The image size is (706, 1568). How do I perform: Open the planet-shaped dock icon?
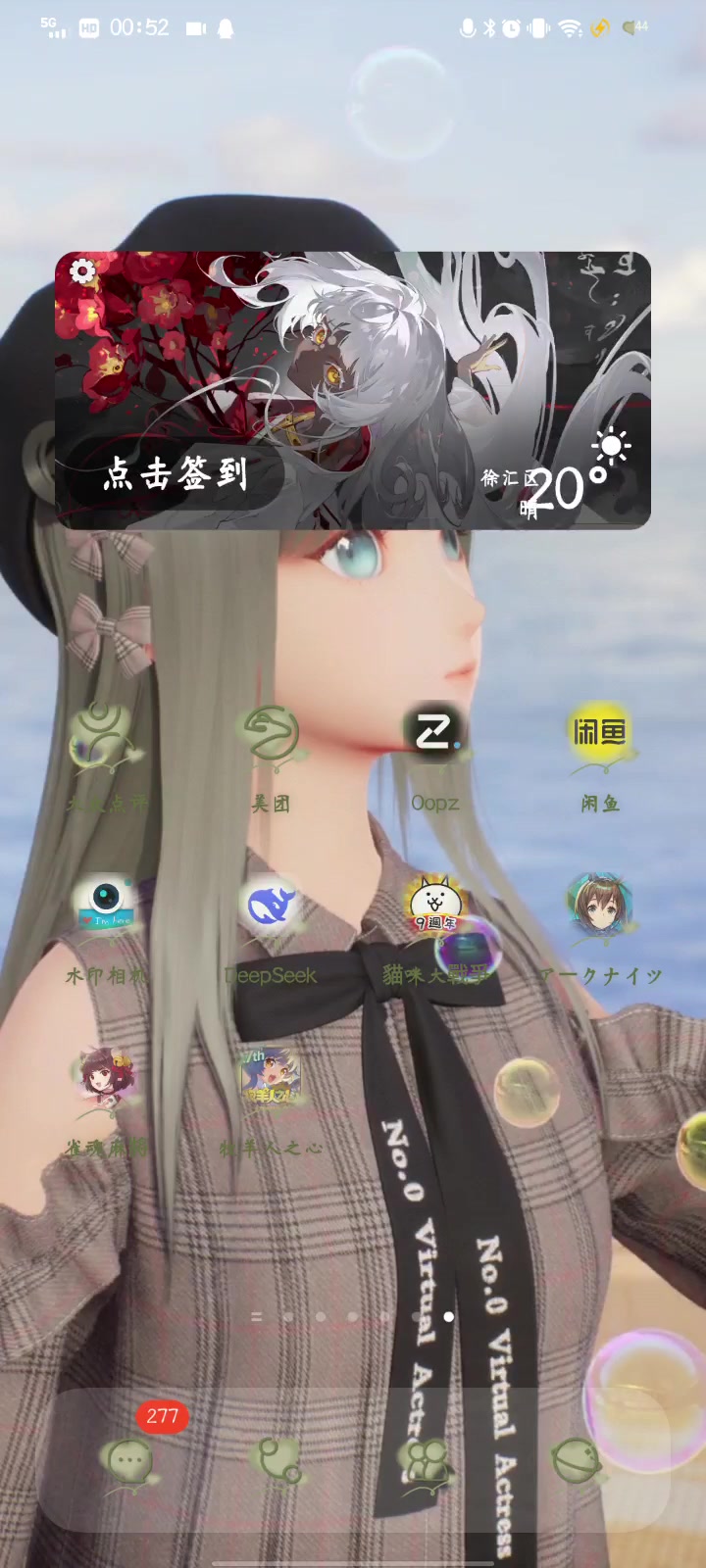[x=576, y=1460]
